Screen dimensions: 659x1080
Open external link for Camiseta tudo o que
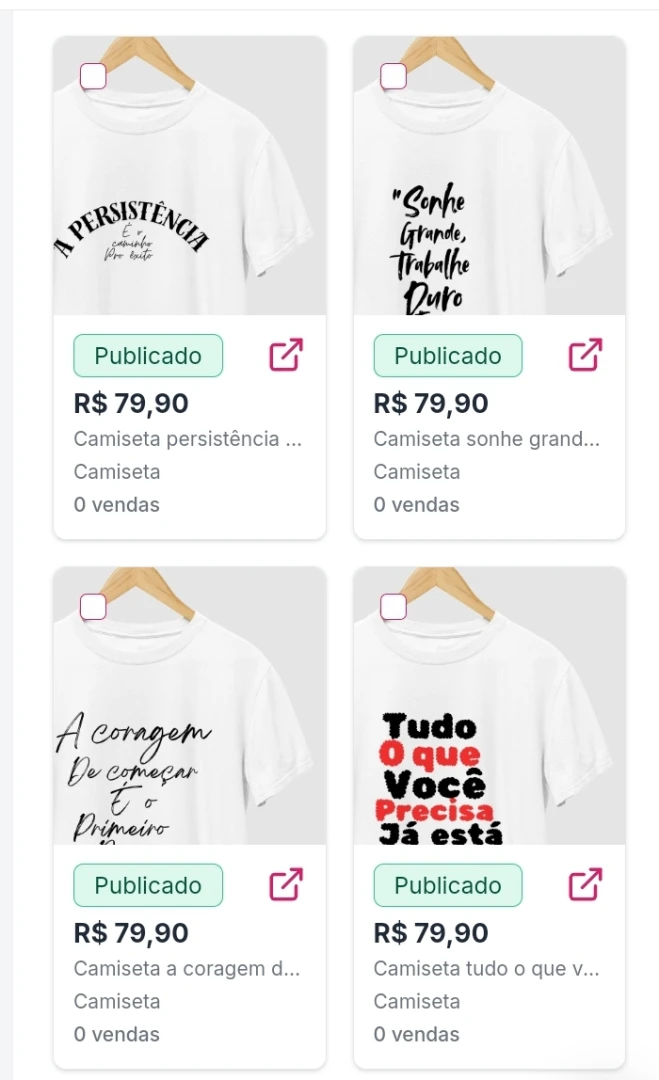click(x=585, y=884)
